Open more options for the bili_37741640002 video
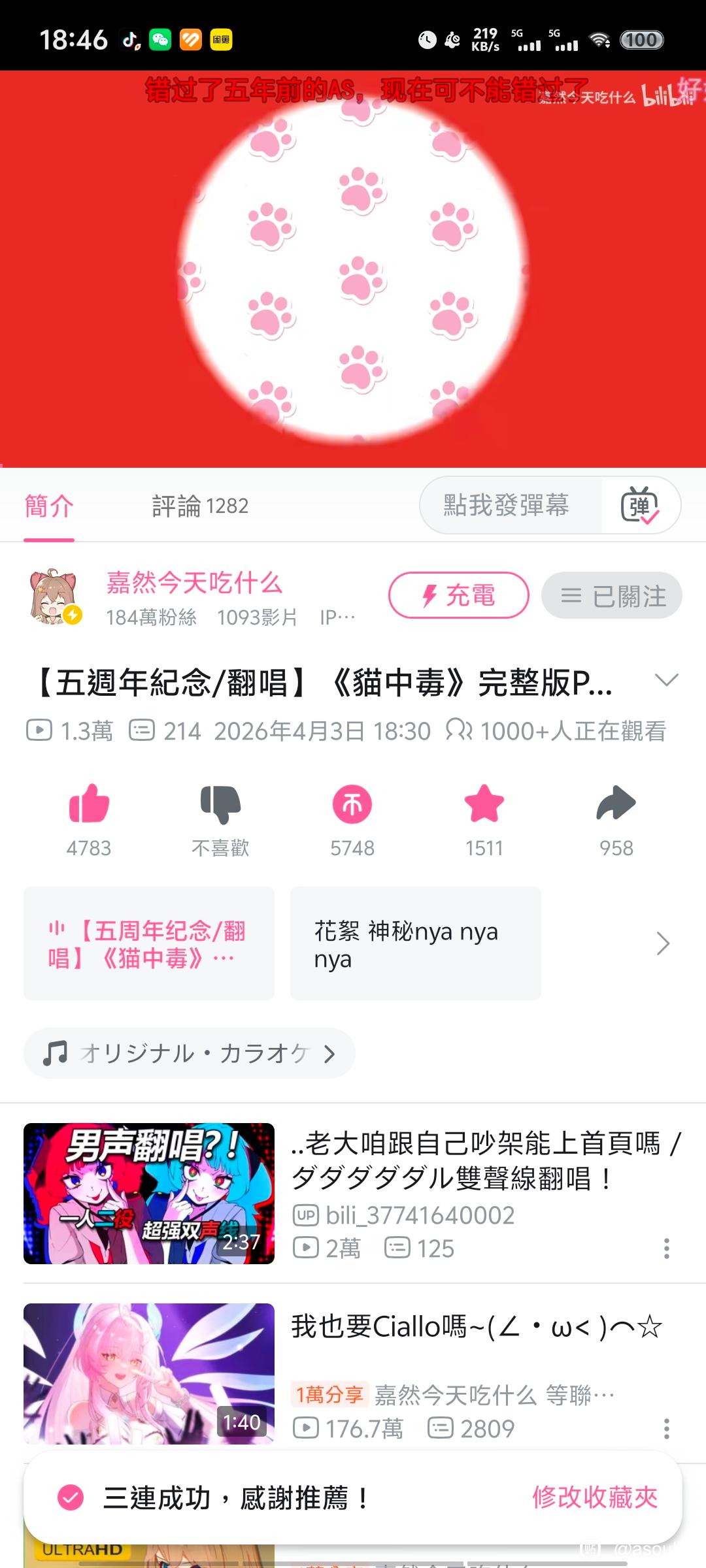This screenshot has width=706, height=1568. [666, 1249]
